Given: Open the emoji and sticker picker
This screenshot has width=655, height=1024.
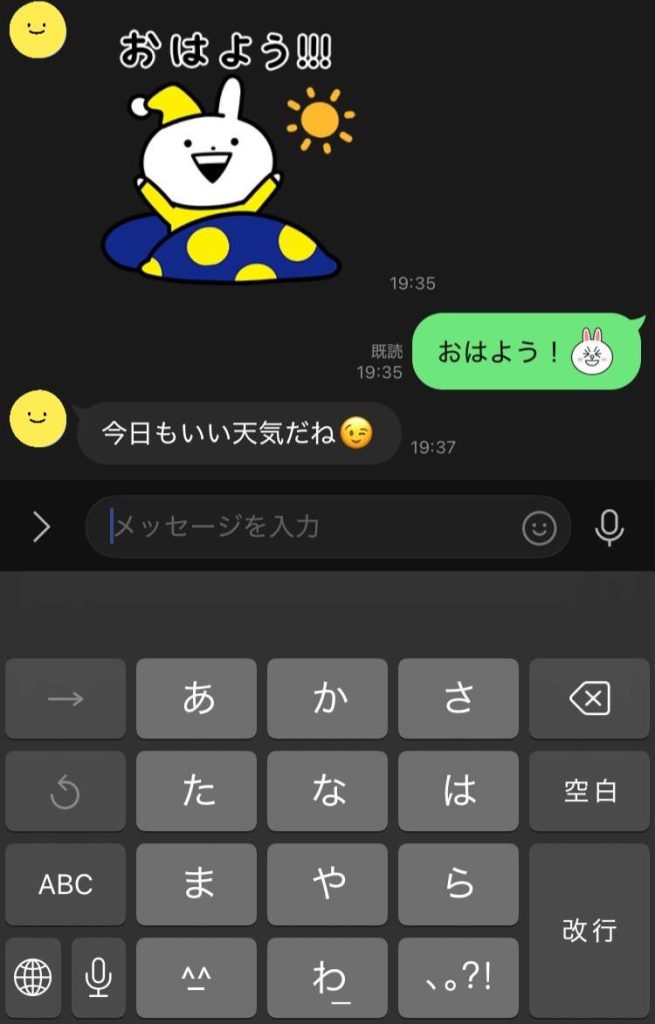Looking at the screenshot, I should [x=539, y=528].
